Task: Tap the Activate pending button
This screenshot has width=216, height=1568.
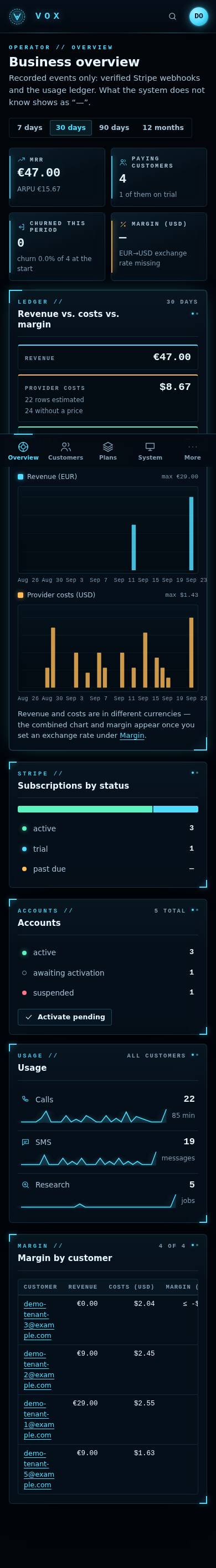Action: (x=65, y=1017)
